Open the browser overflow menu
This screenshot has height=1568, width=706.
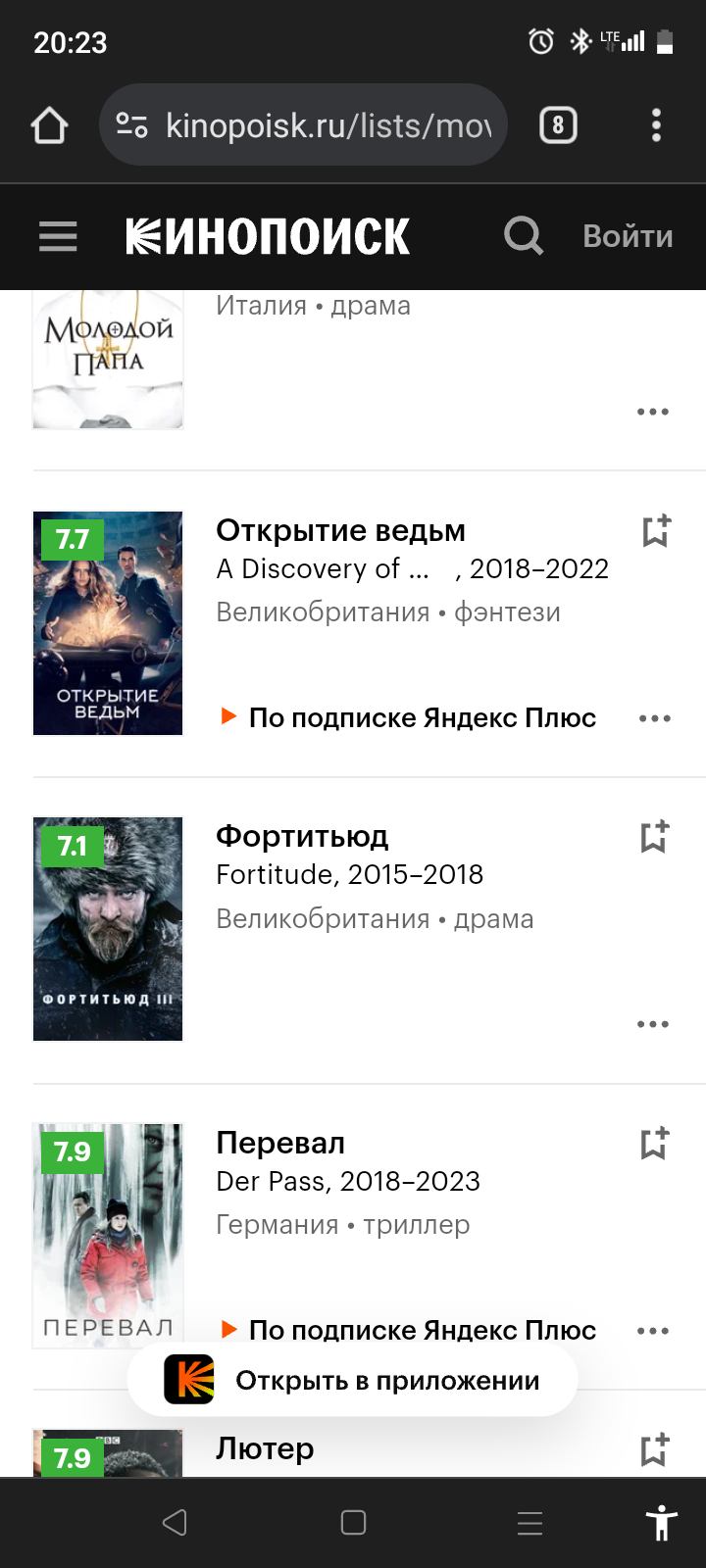(656, 125)
